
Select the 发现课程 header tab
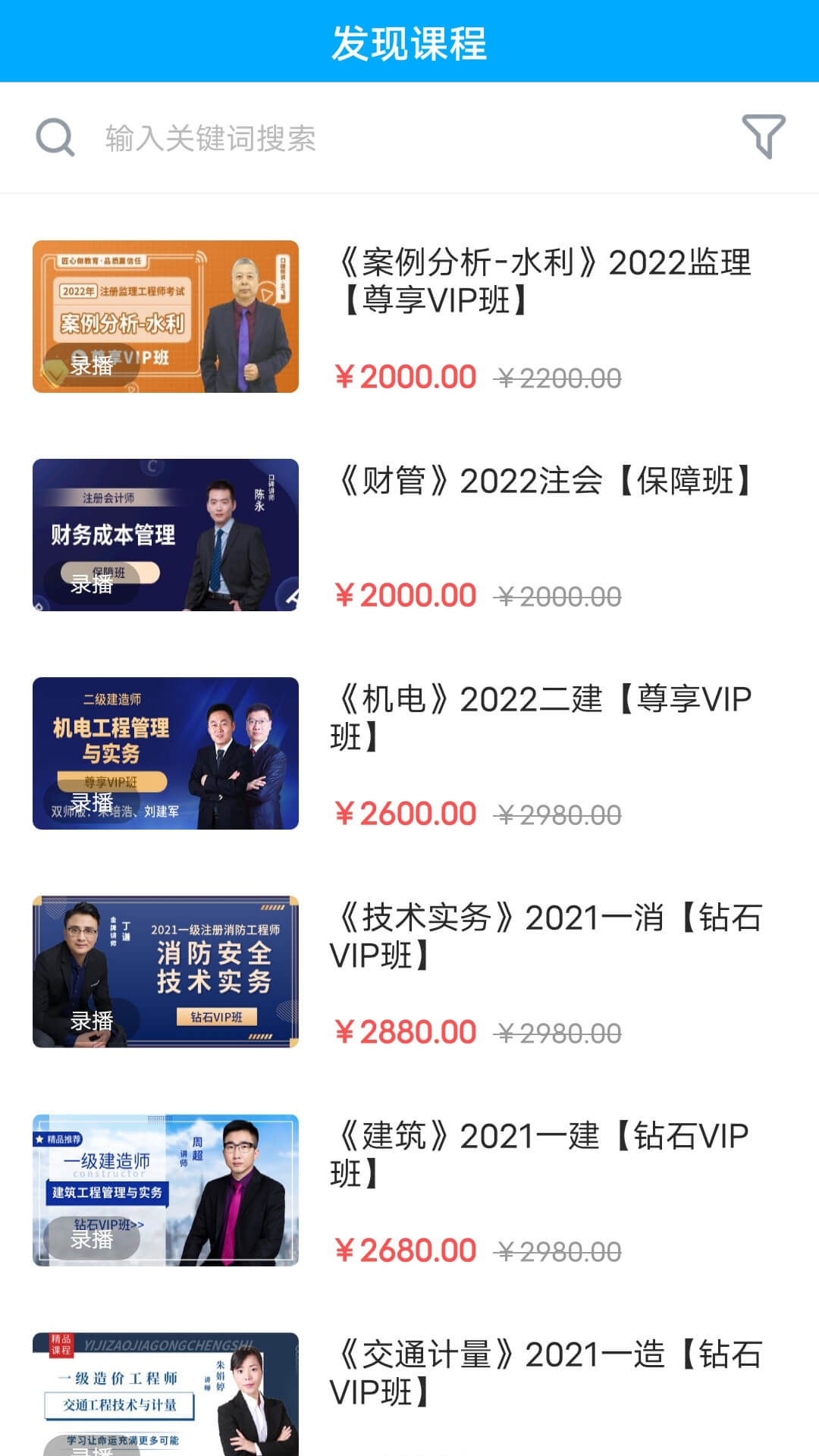pos(409,42)
